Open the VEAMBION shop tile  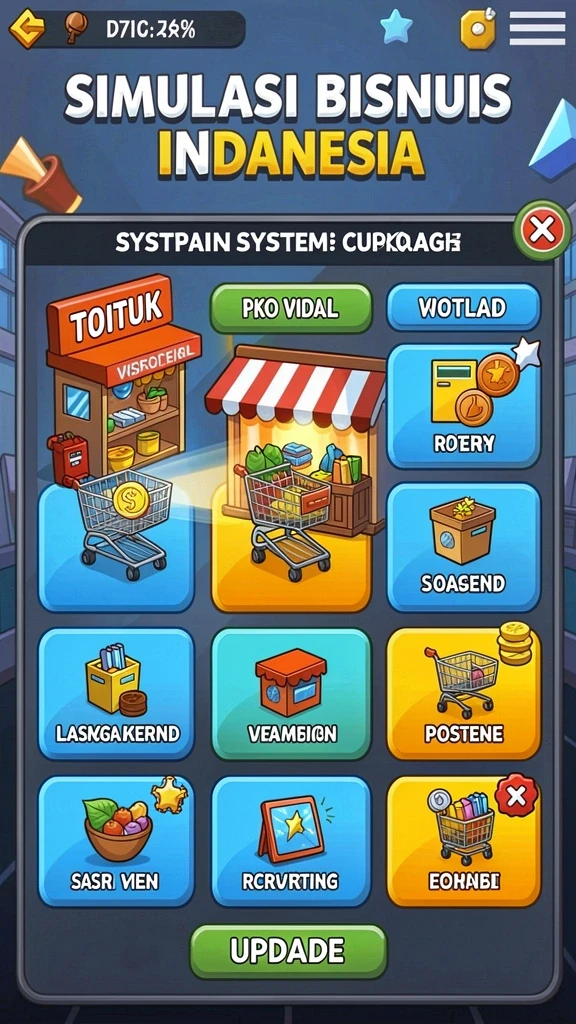click(x=291, y=694)
